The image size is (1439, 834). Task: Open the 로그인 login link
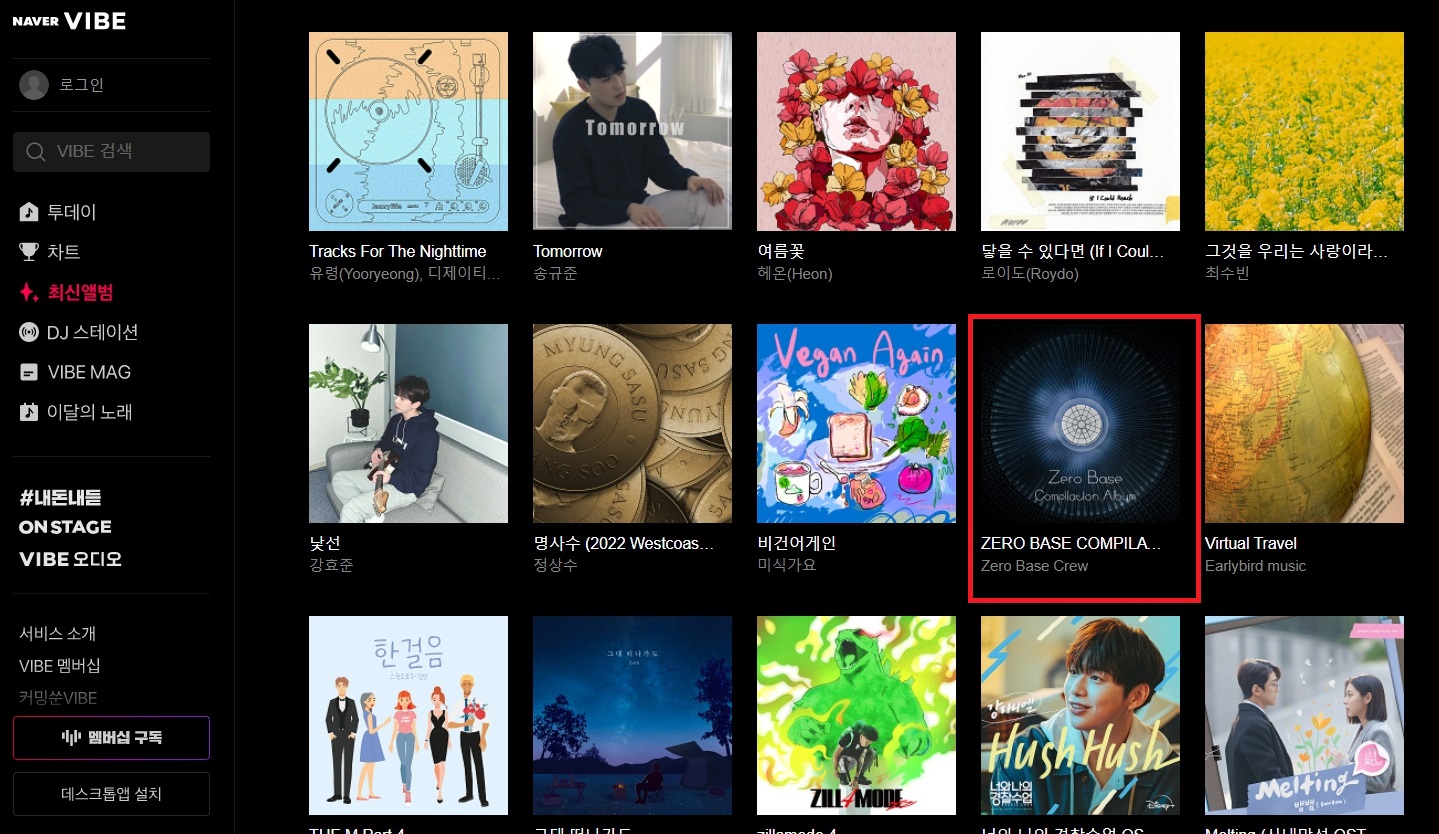(x=81, y=85)
